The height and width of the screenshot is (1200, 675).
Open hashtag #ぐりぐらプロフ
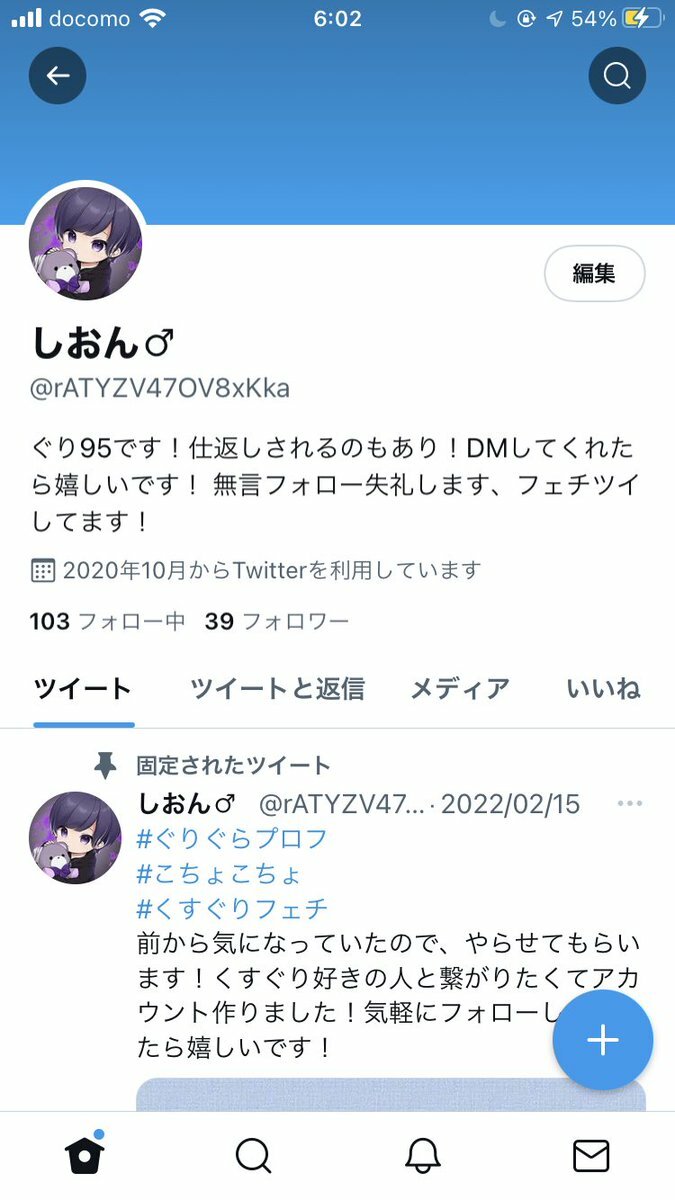pos(232,838)
